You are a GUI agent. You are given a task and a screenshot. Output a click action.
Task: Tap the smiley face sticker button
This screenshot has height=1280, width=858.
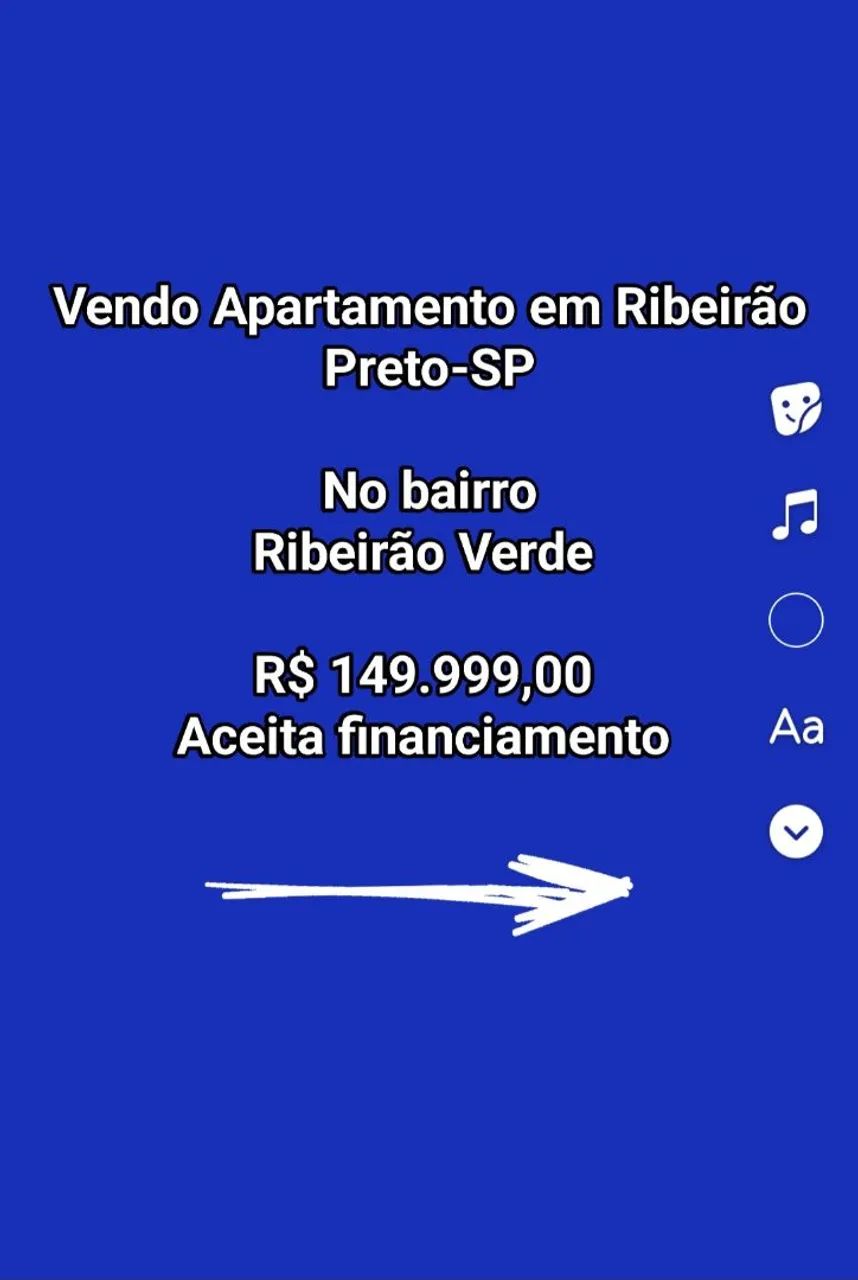click(795, 408)
